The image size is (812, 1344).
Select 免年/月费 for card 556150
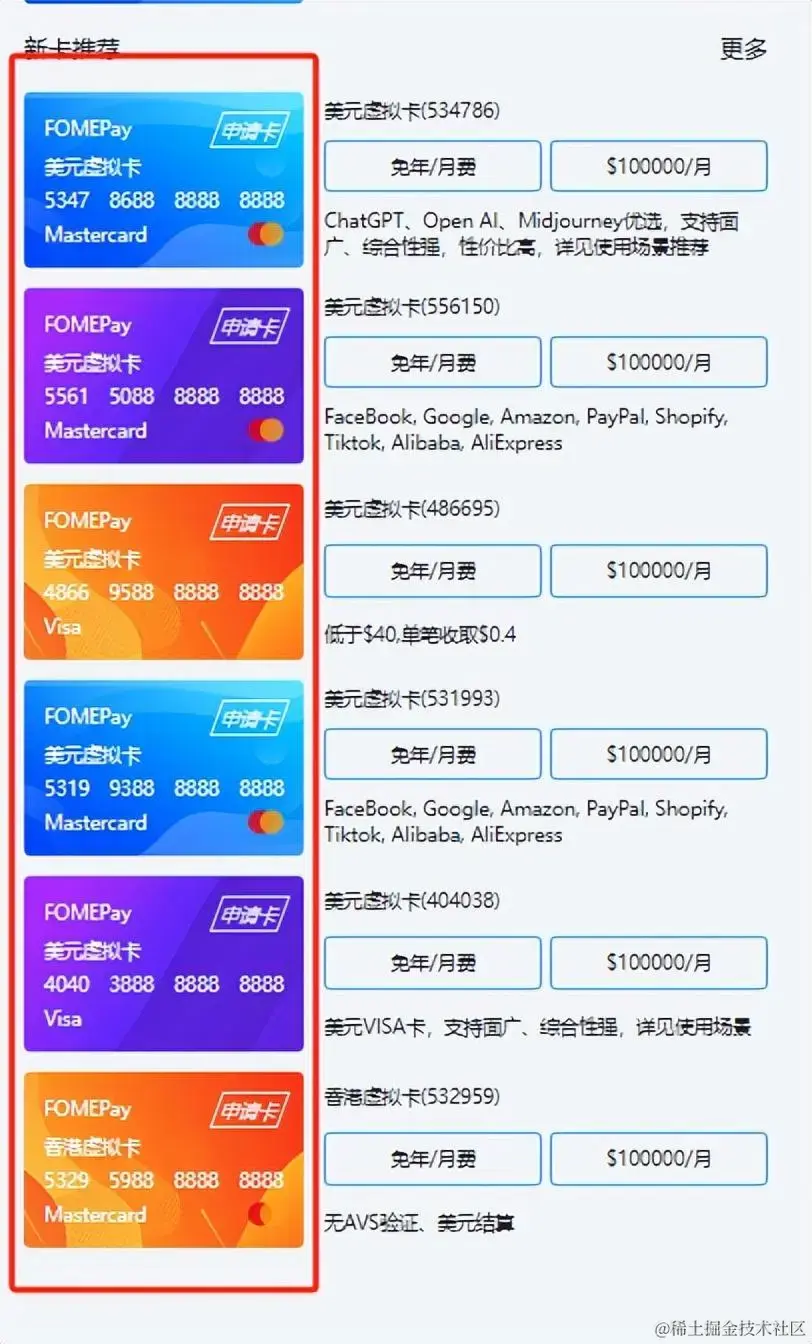click(x=432, y=362)
